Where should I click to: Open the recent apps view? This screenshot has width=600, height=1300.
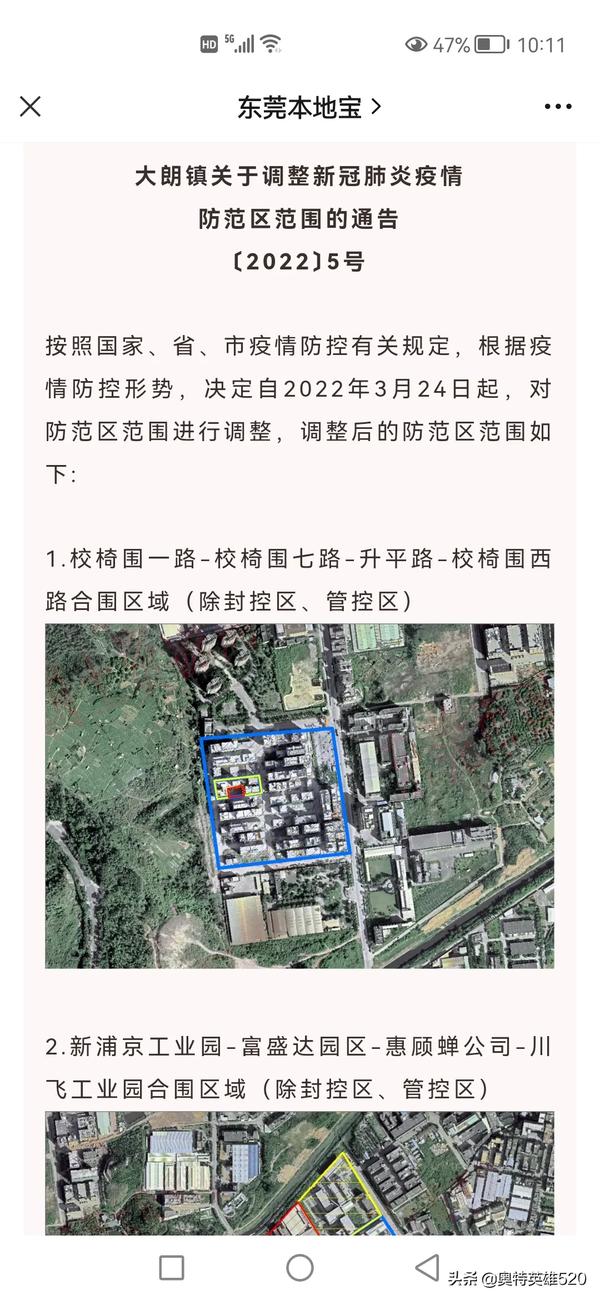[172, 1267]
